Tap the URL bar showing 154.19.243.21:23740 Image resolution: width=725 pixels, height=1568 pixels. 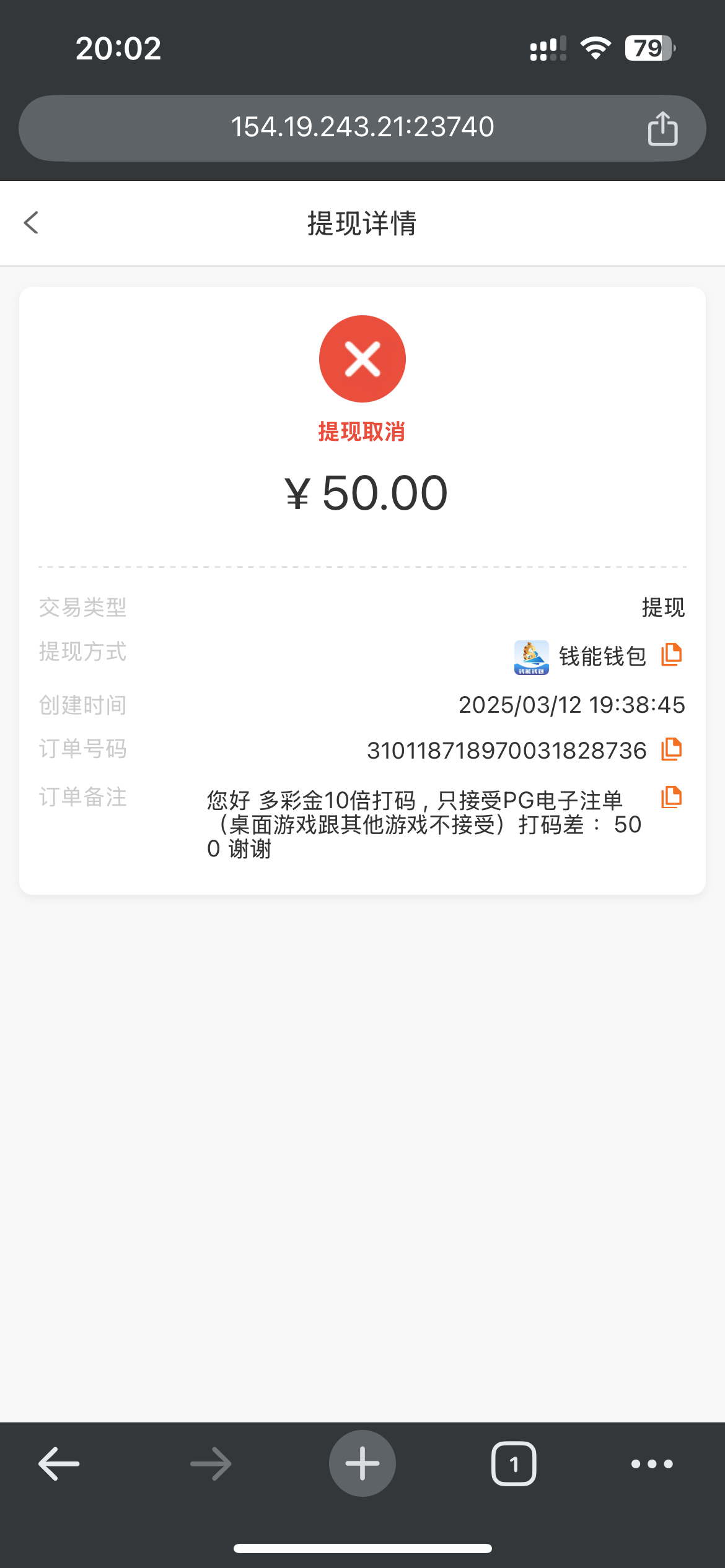tap(362, 128)
